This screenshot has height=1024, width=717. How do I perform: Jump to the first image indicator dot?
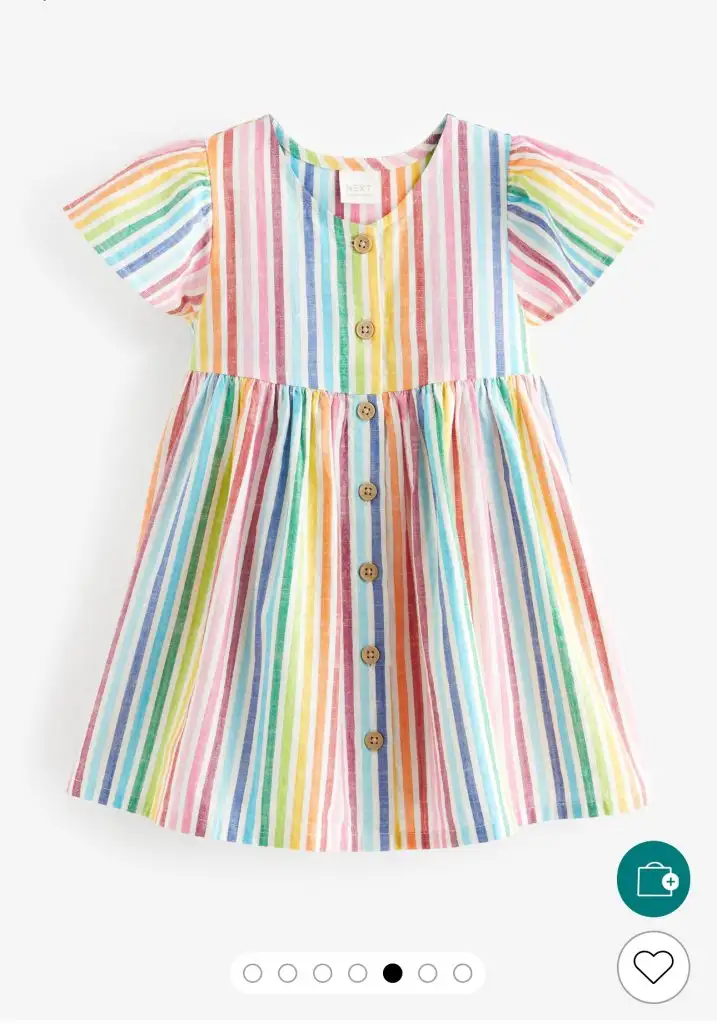coord(253,973)
